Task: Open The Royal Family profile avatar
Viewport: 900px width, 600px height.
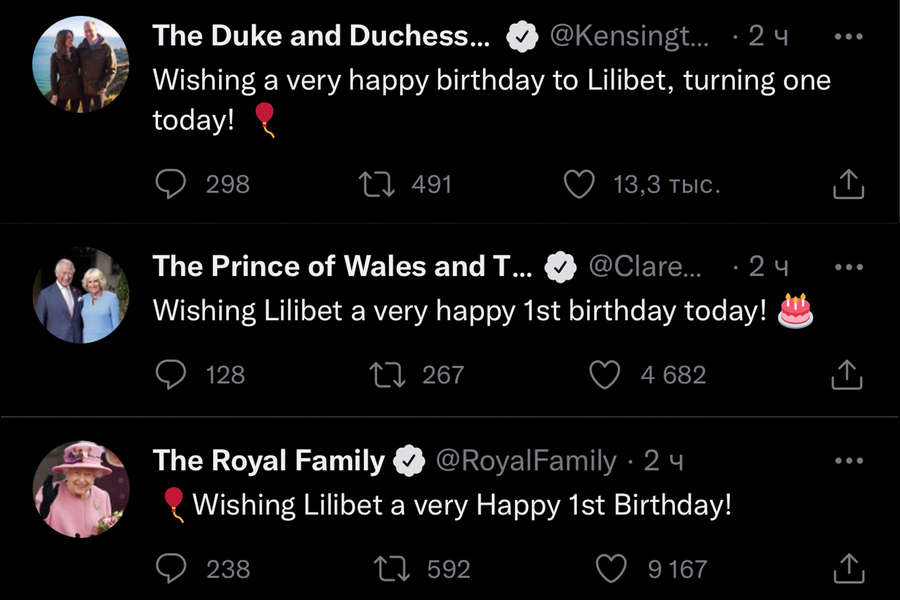Action: (x=81, y=489)
